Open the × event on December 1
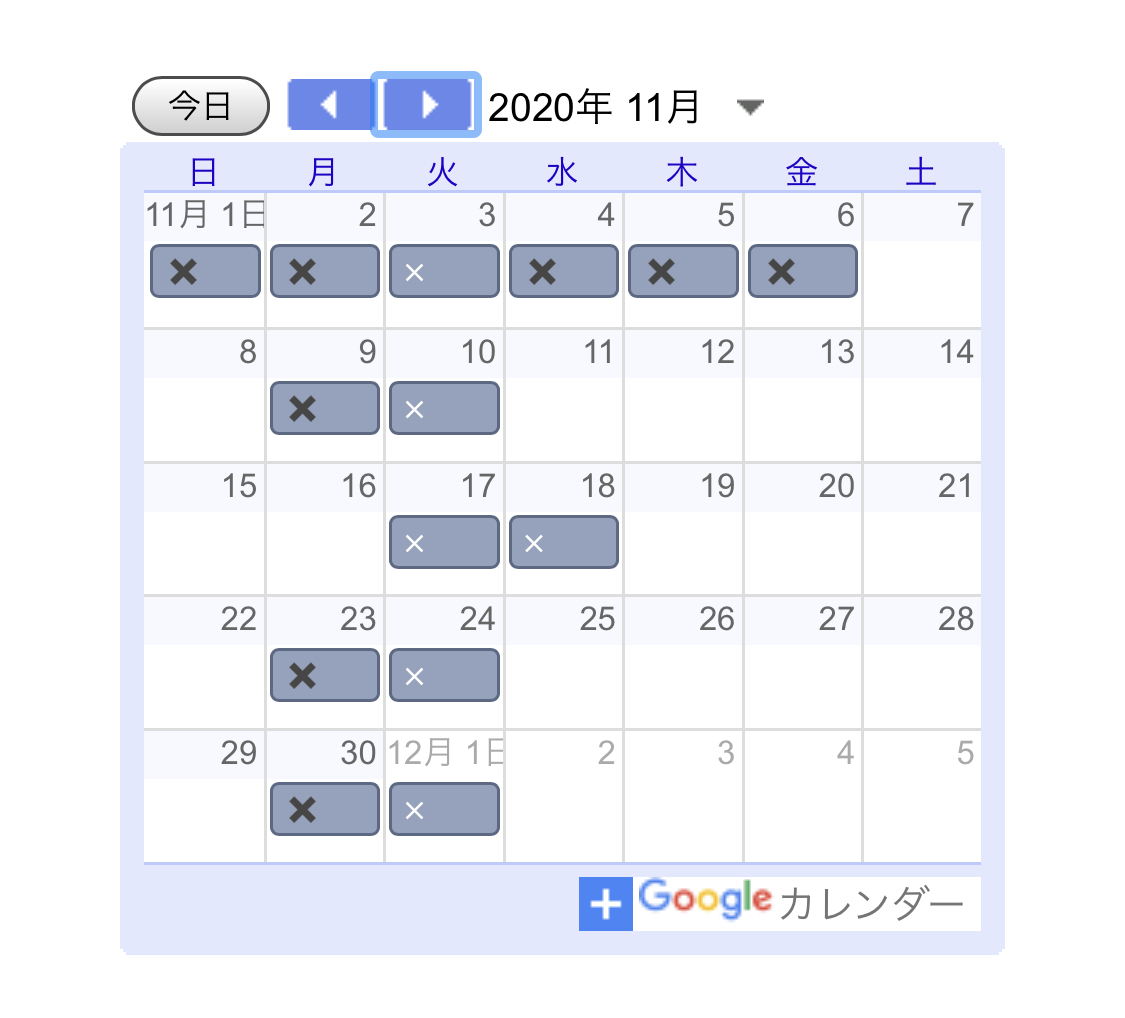This screenshot has width=1125, height=1018. click(444, 809)
